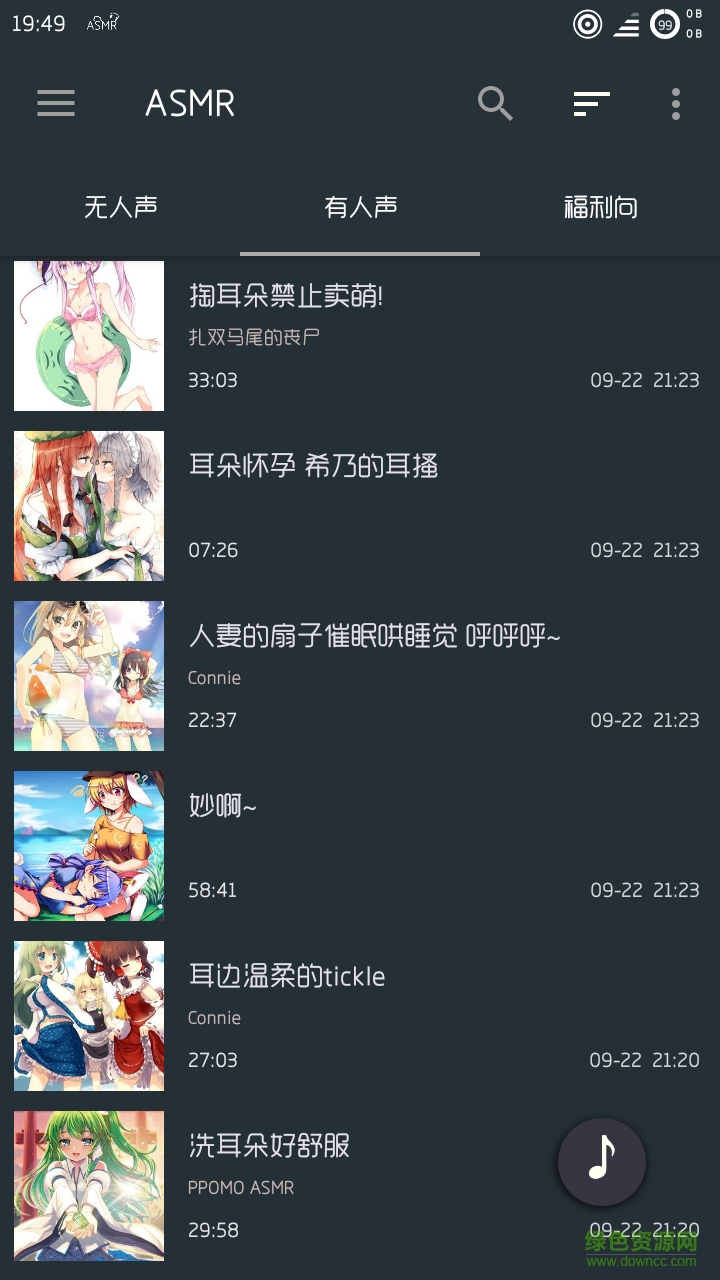This screenshot has width=720, height=1280.
Task: Switch to the 无人声 tab
Action: point(120,208)
